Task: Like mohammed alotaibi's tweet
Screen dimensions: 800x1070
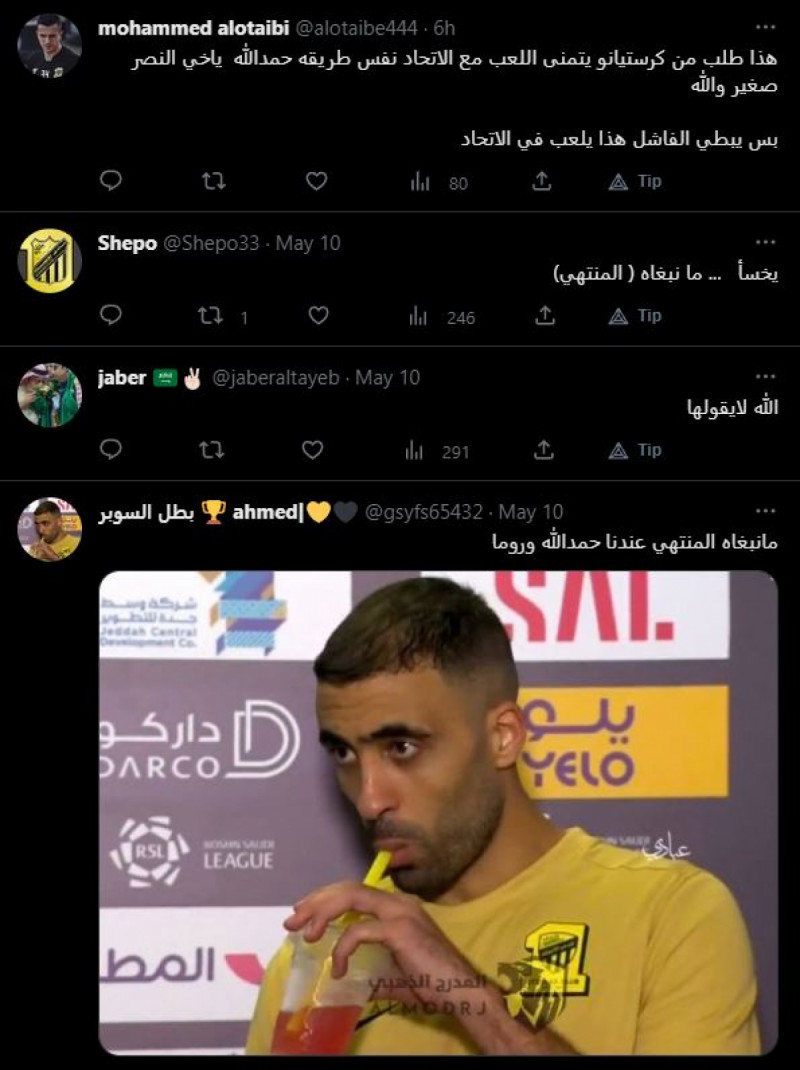Action: coord(317,181)
